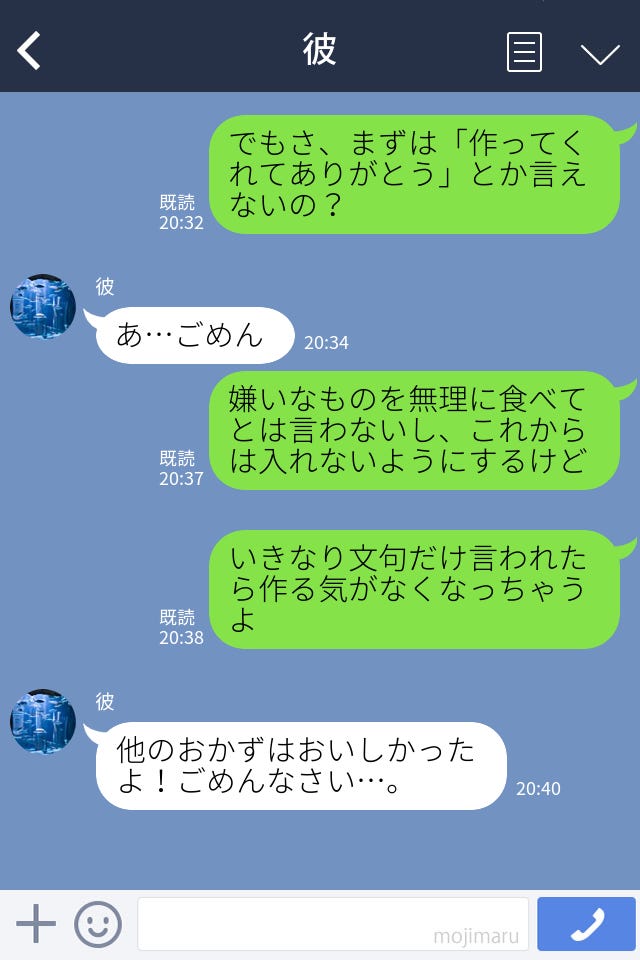Expand the chat menu chevron

click(600, 54)
